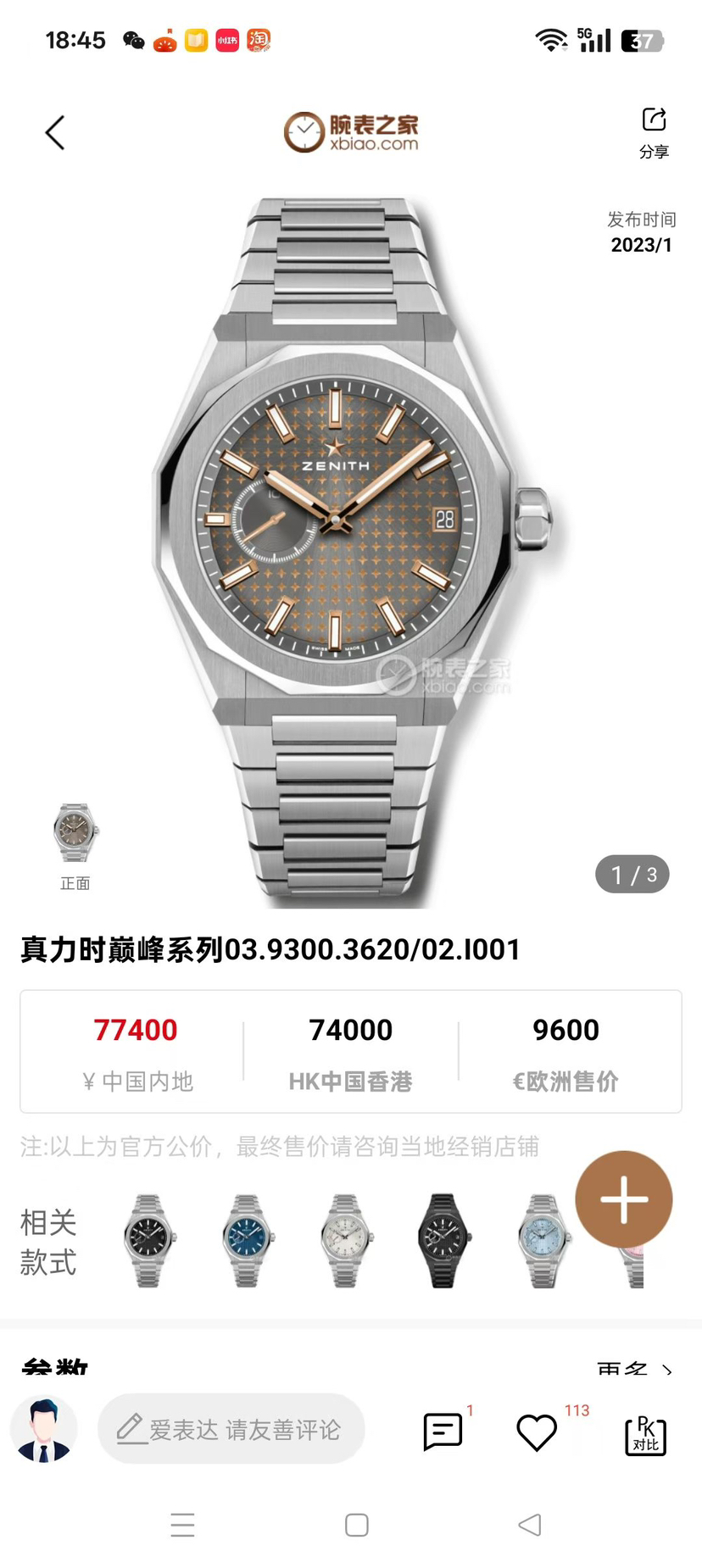Open the related light blue watch
This screenshot has height=1568, width=702.
tap(543, 1240)
